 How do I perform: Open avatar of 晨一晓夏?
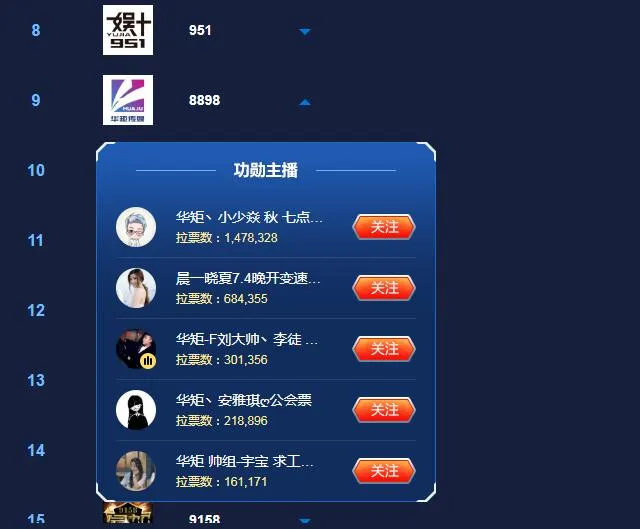pyautogui.click(x=136, y=288)
